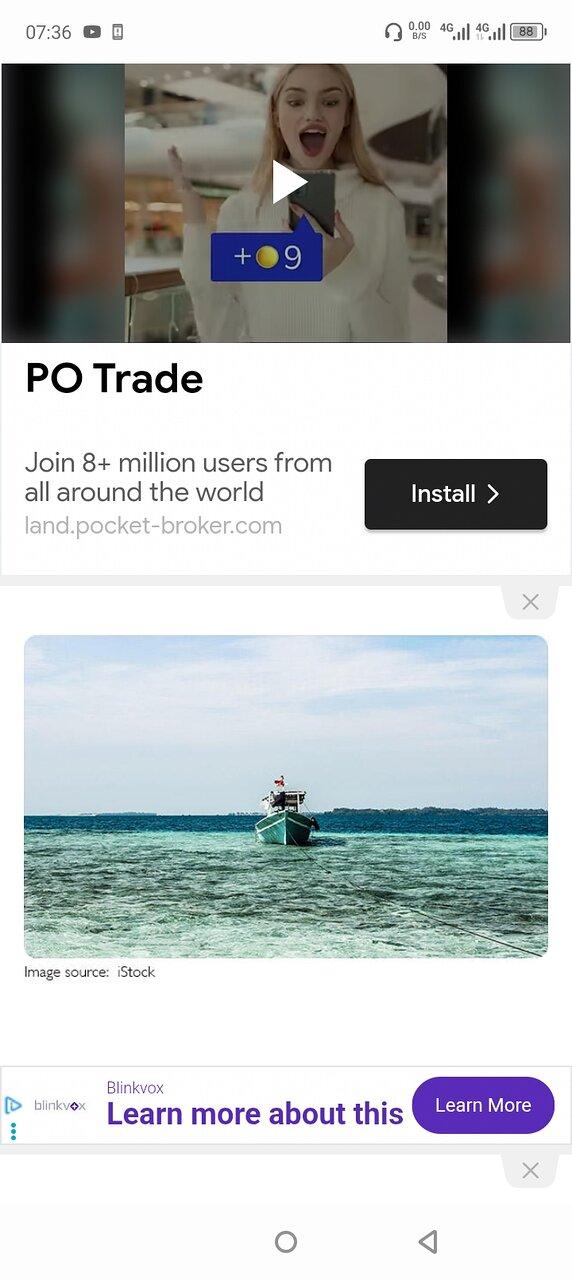Go back using the navigation bar

(428, 1242)
